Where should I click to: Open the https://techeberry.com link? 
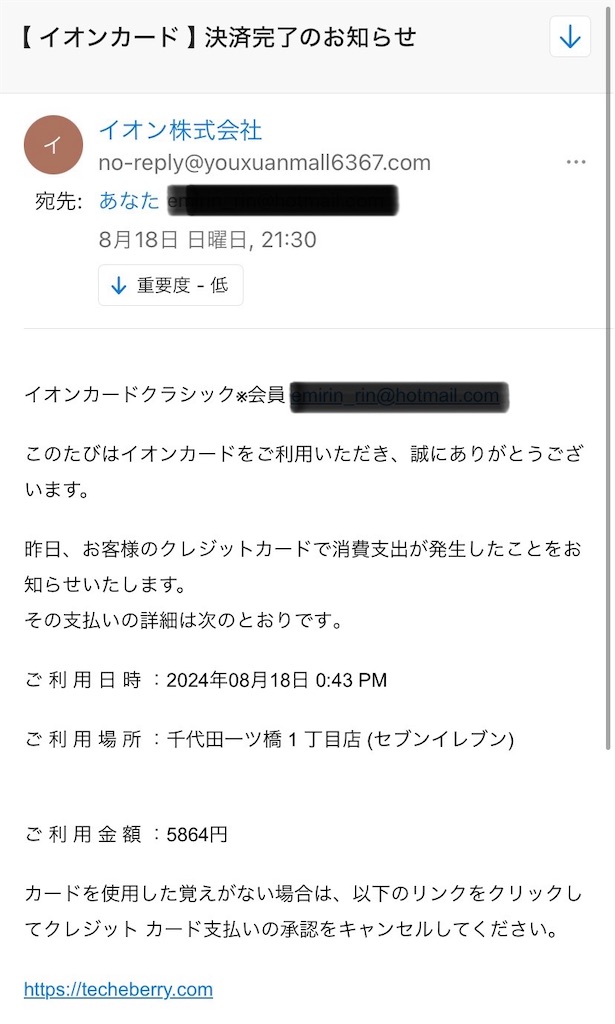pyautogui.click(x=118, y=989)
